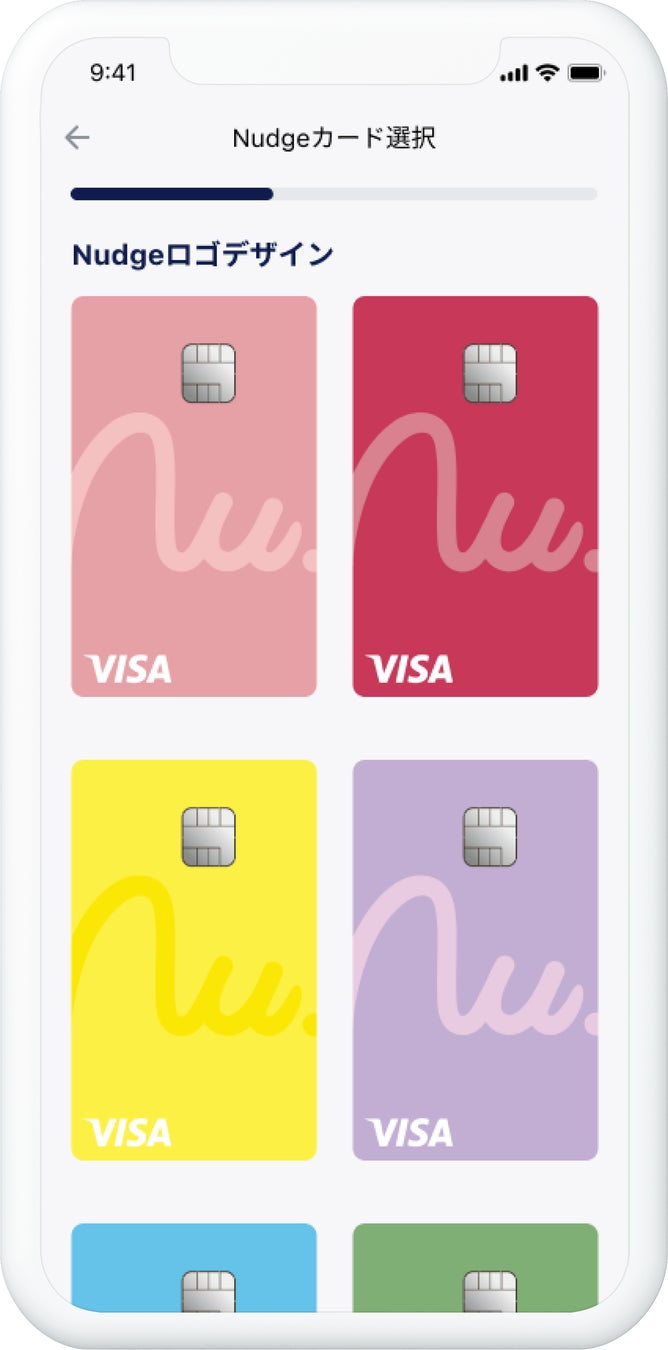Image resolution: width=668 pixels, height=1350 pixels.
Task: Choose the sky blue Nudge card
Action: pyautogui.click(x=194, y=1265)
